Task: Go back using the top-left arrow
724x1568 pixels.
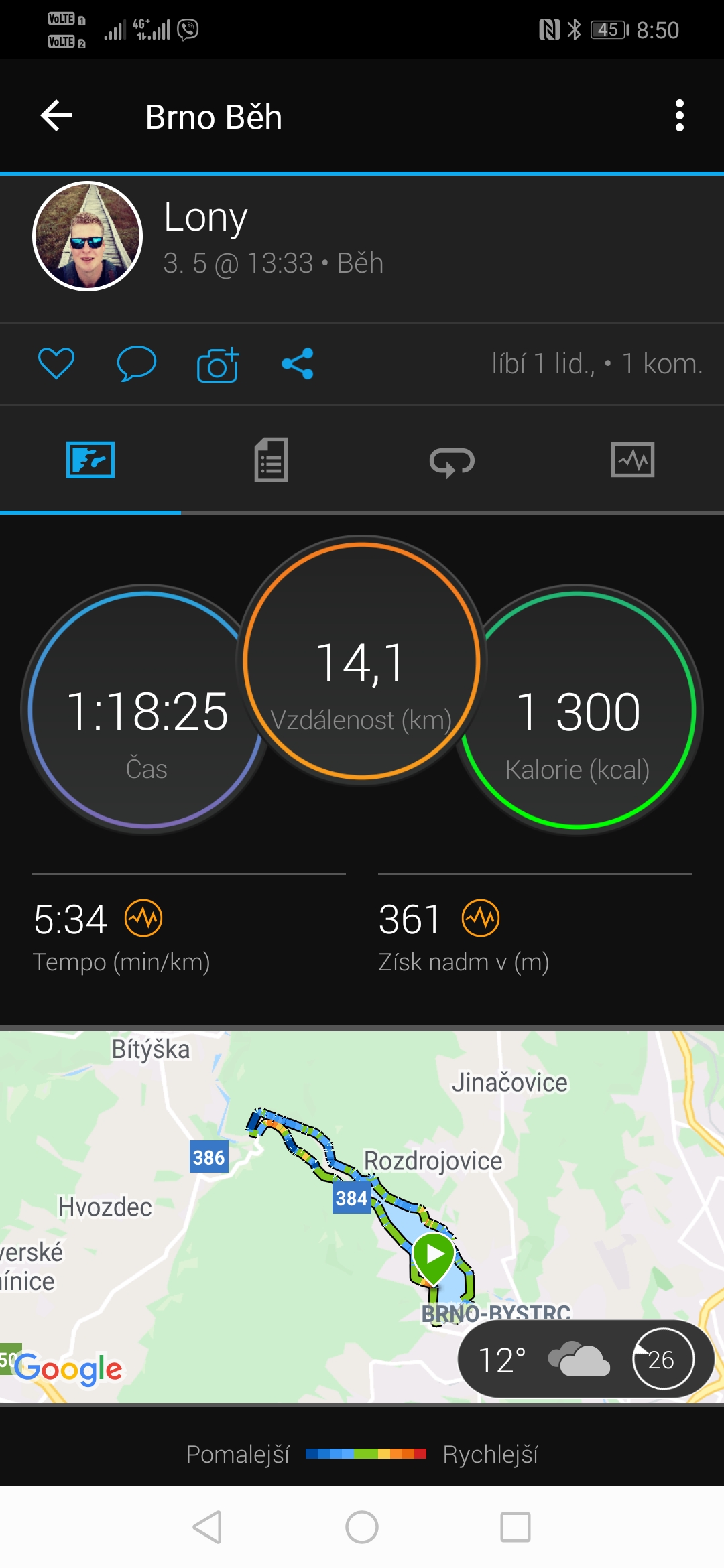Action: pyautogui.click(x=56, y=116)
